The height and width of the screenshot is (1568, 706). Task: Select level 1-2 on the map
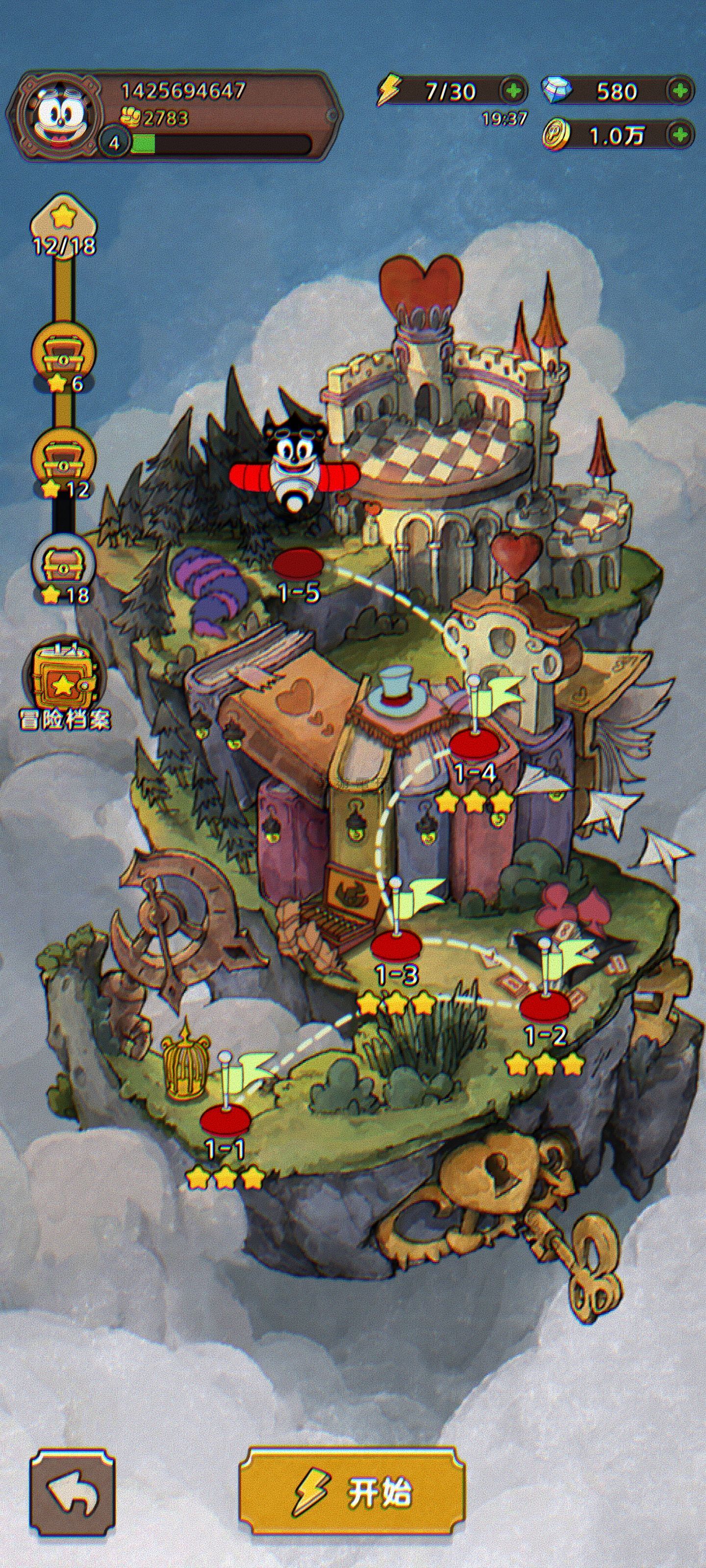point(545,1005)
